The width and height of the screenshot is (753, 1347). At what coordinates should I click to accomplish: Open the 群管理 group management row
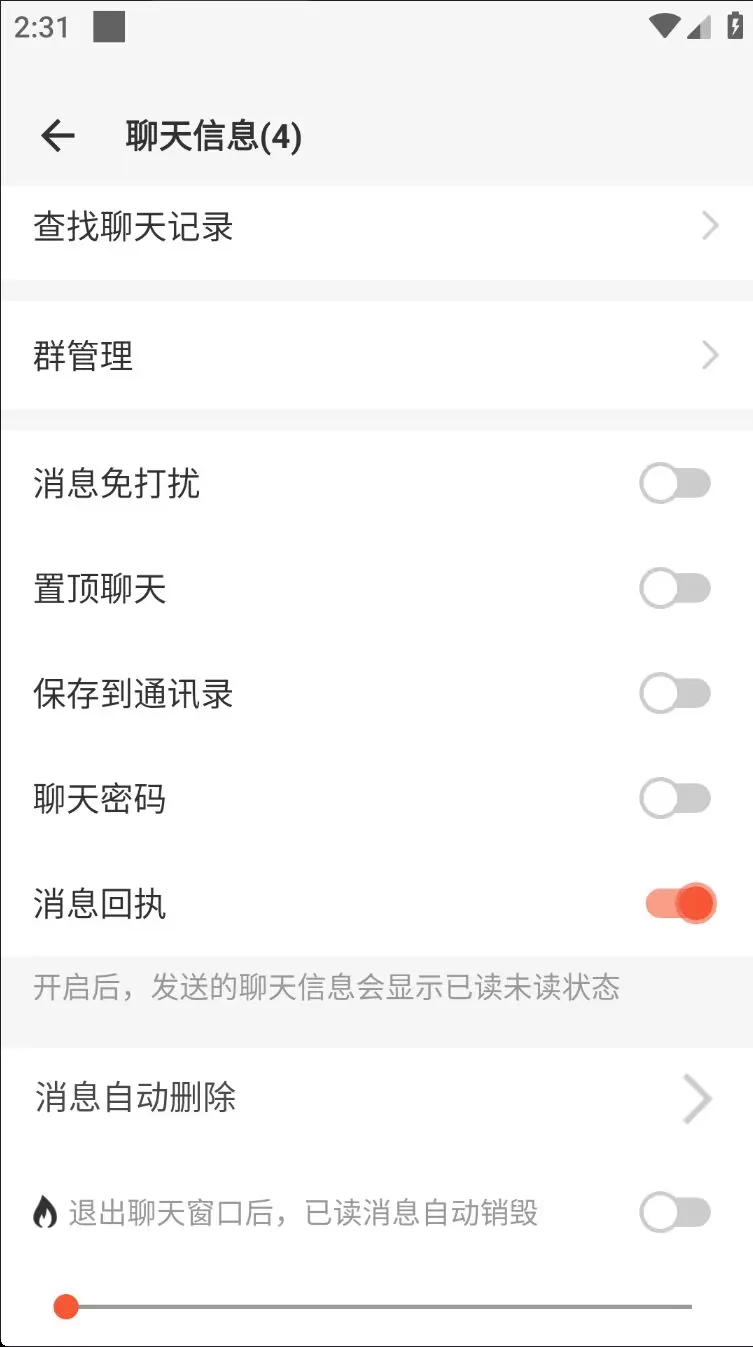coord(376,356)
